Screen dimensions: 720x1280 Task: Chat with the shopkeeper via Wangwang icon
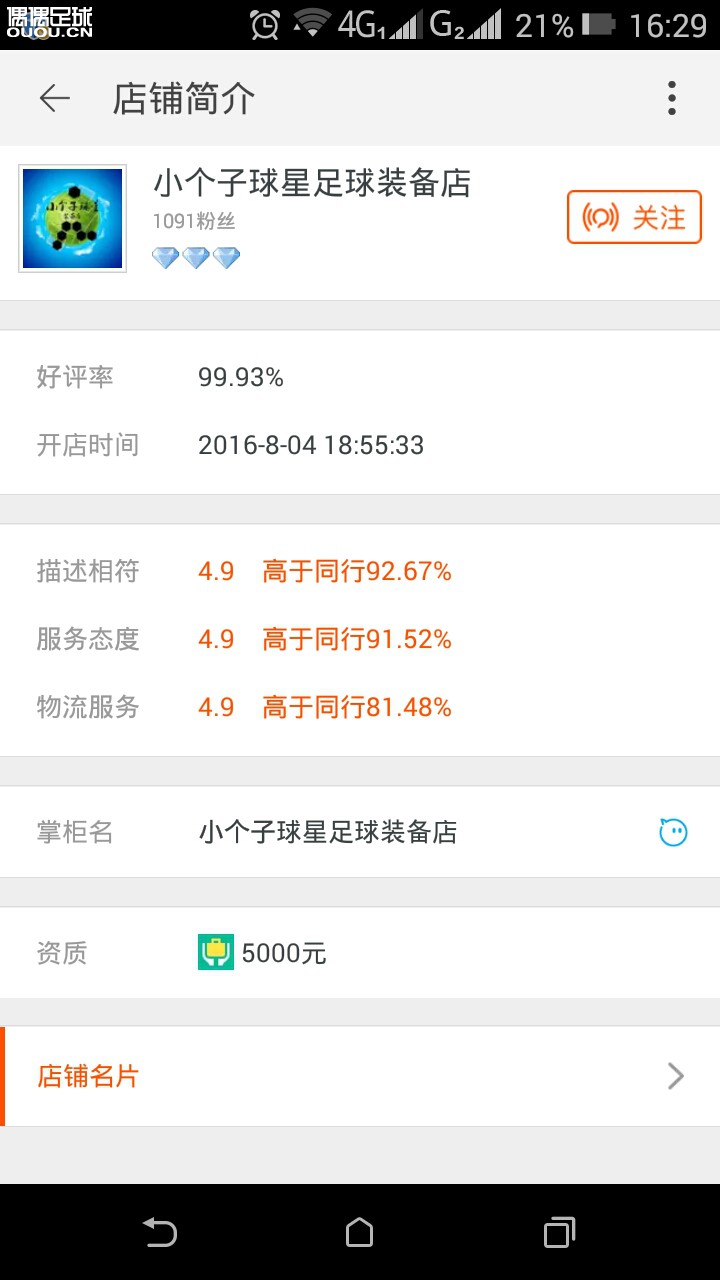[x=673, y=832]
